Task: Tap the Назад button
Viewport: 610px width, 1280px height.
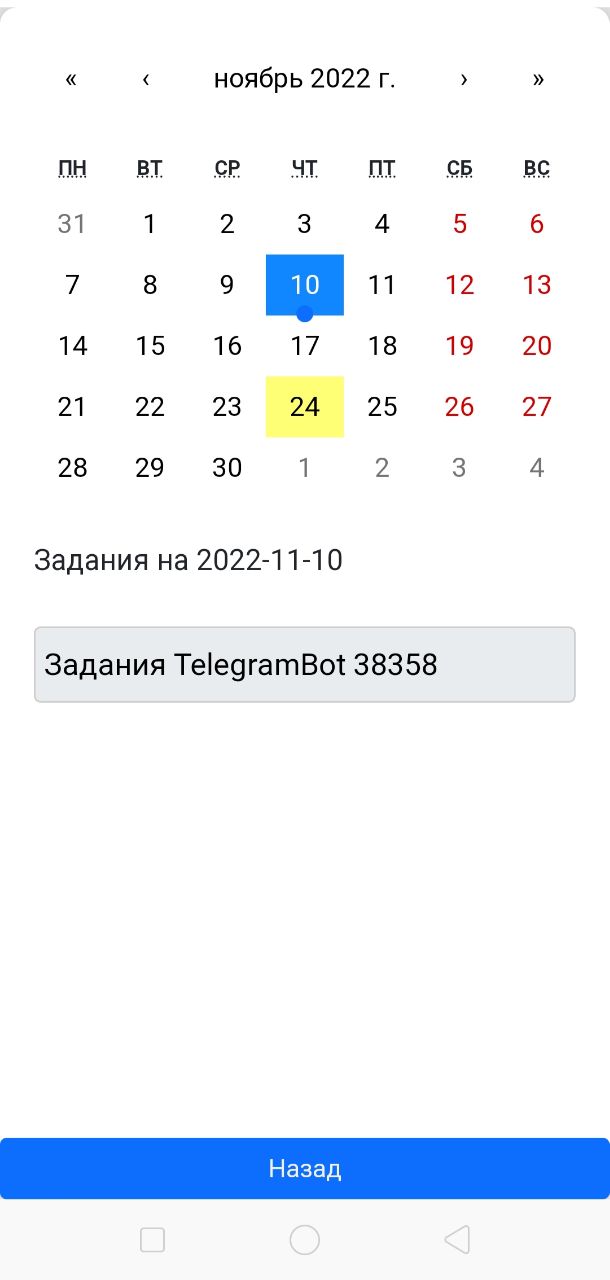Action: [x=305, y=1168]
